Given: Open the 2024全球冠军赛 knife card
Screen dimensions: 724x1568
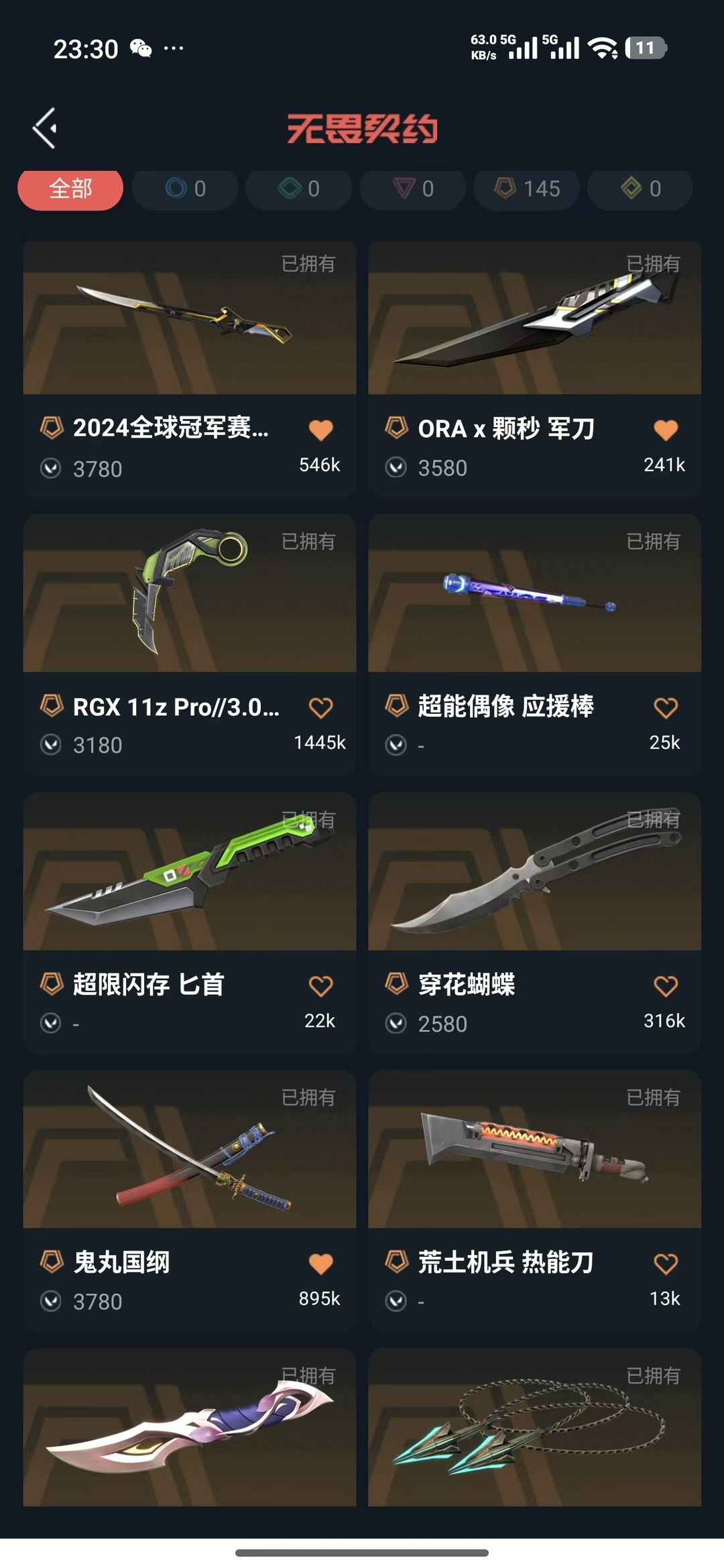Looking at the screenshot, I should click(x=190, y=318).
